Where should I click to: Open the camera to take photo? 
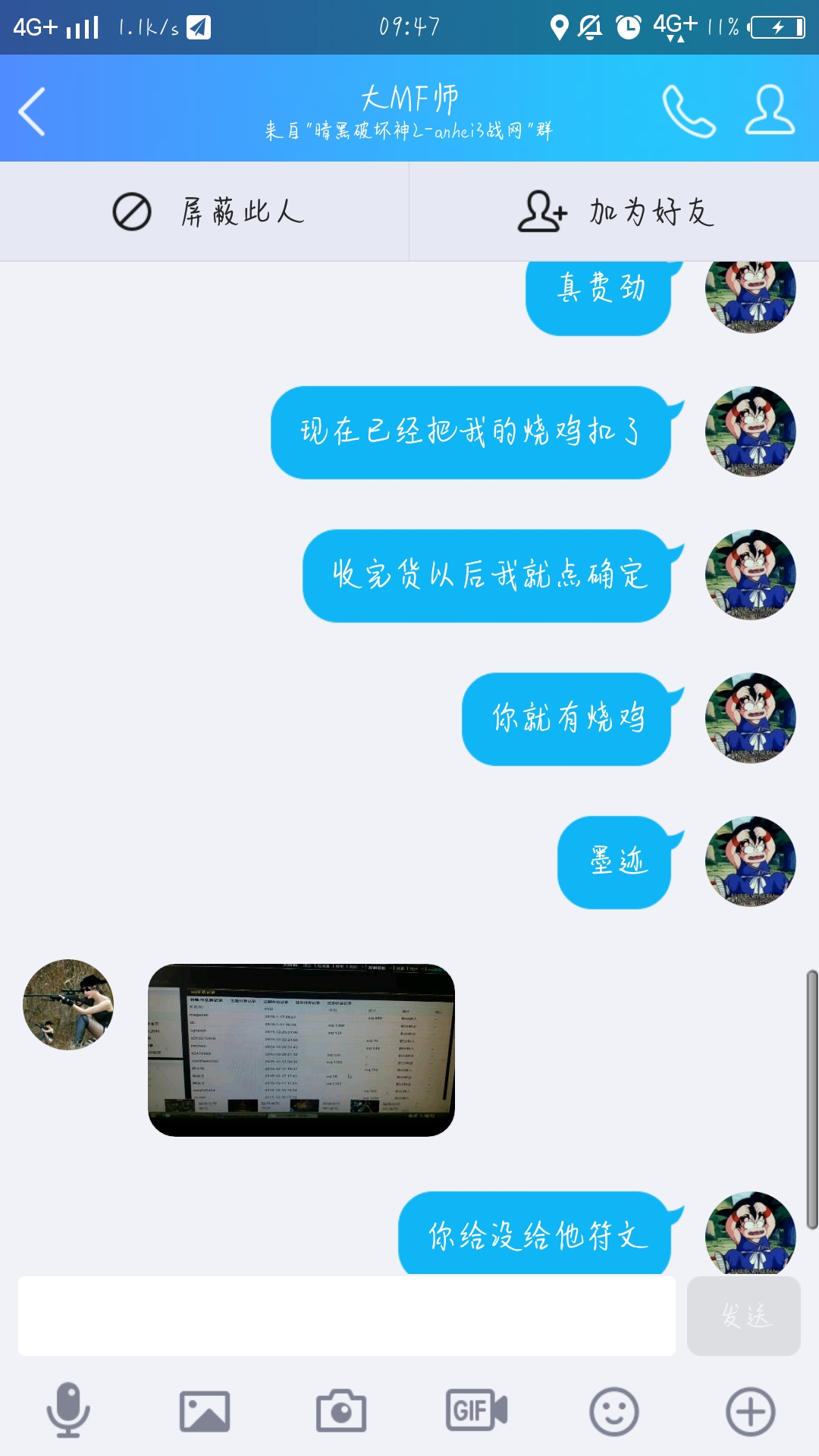(x=341, y=1411)
